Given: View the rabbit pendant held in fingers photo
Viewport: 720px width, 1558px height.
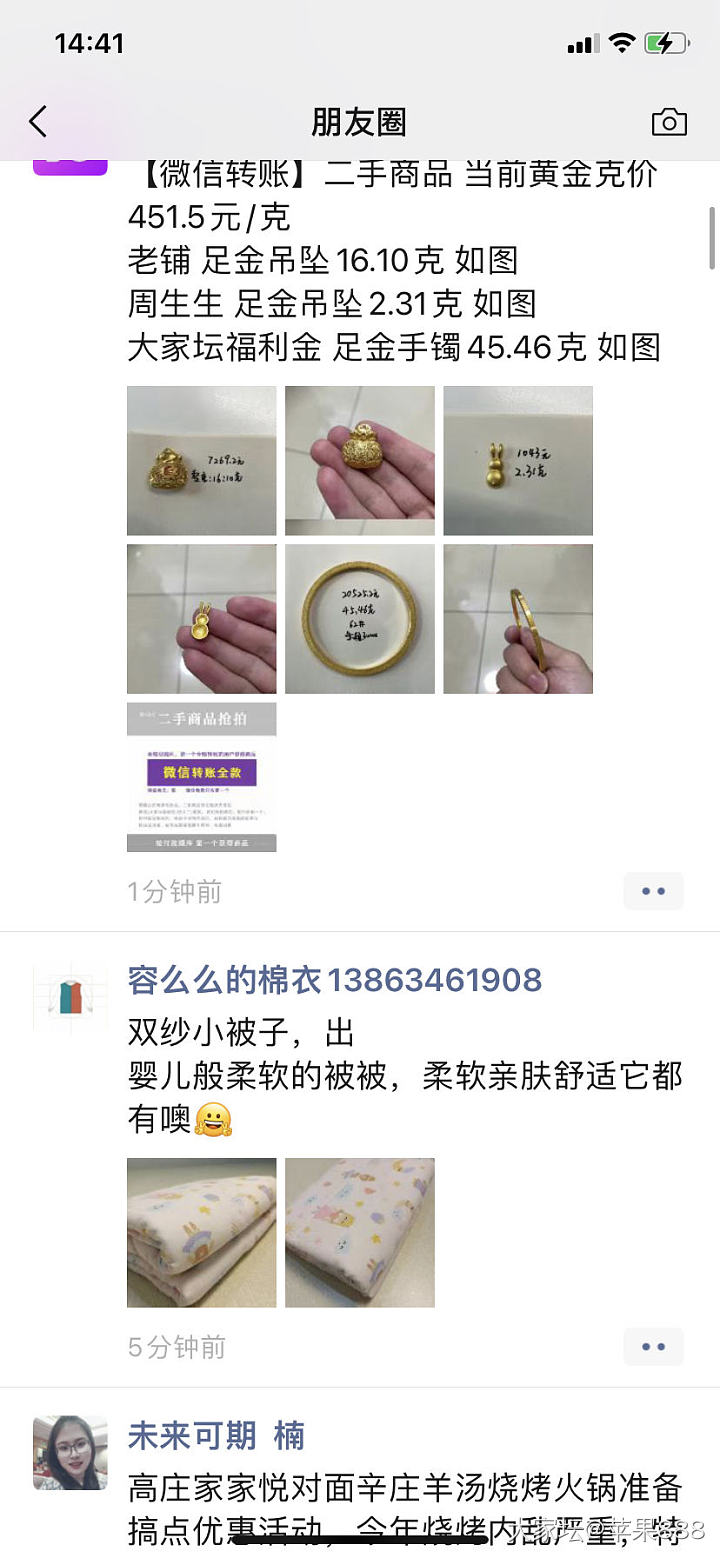Looking at the screenshot, I should tap(201, 619).
